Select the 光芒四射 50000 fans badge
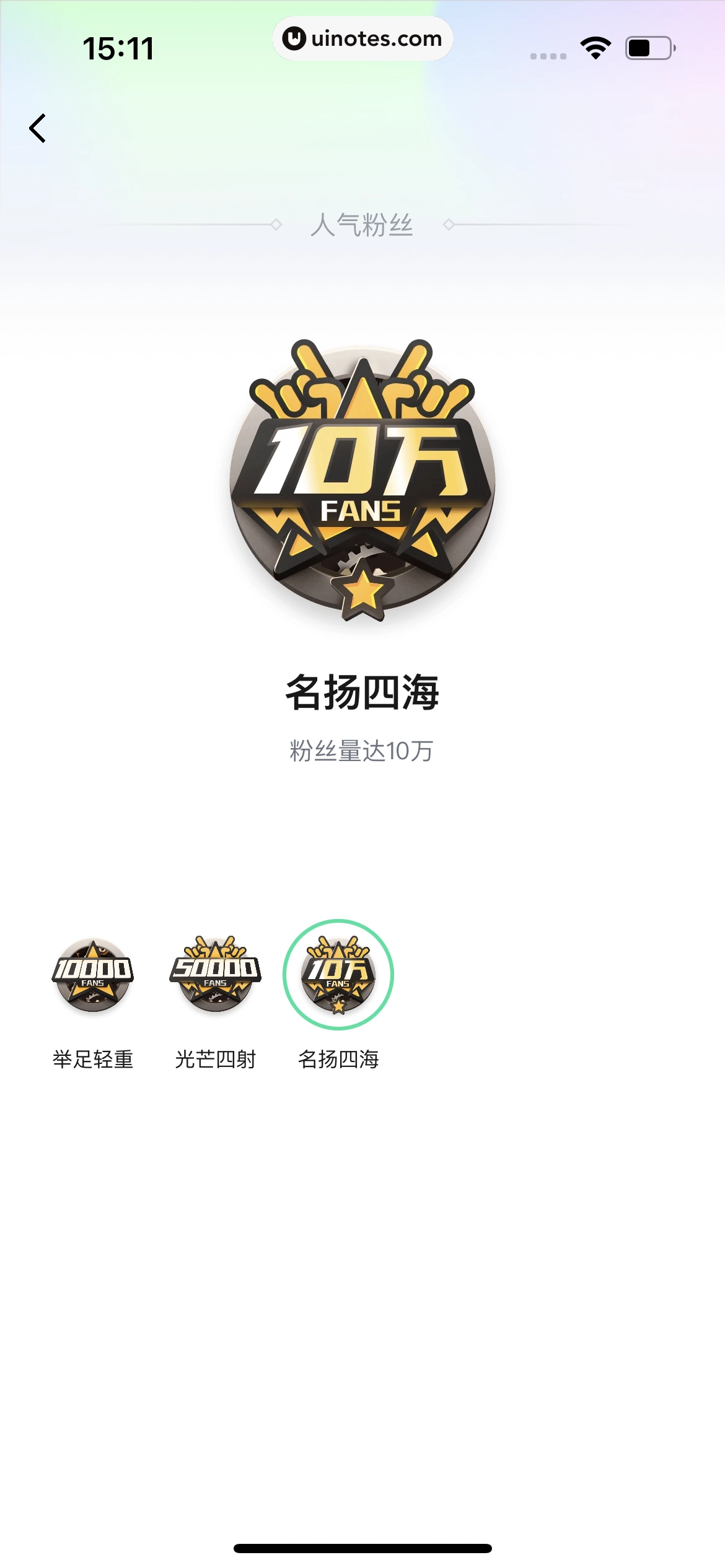This screenshot has height=1568, width=725. 215,975
